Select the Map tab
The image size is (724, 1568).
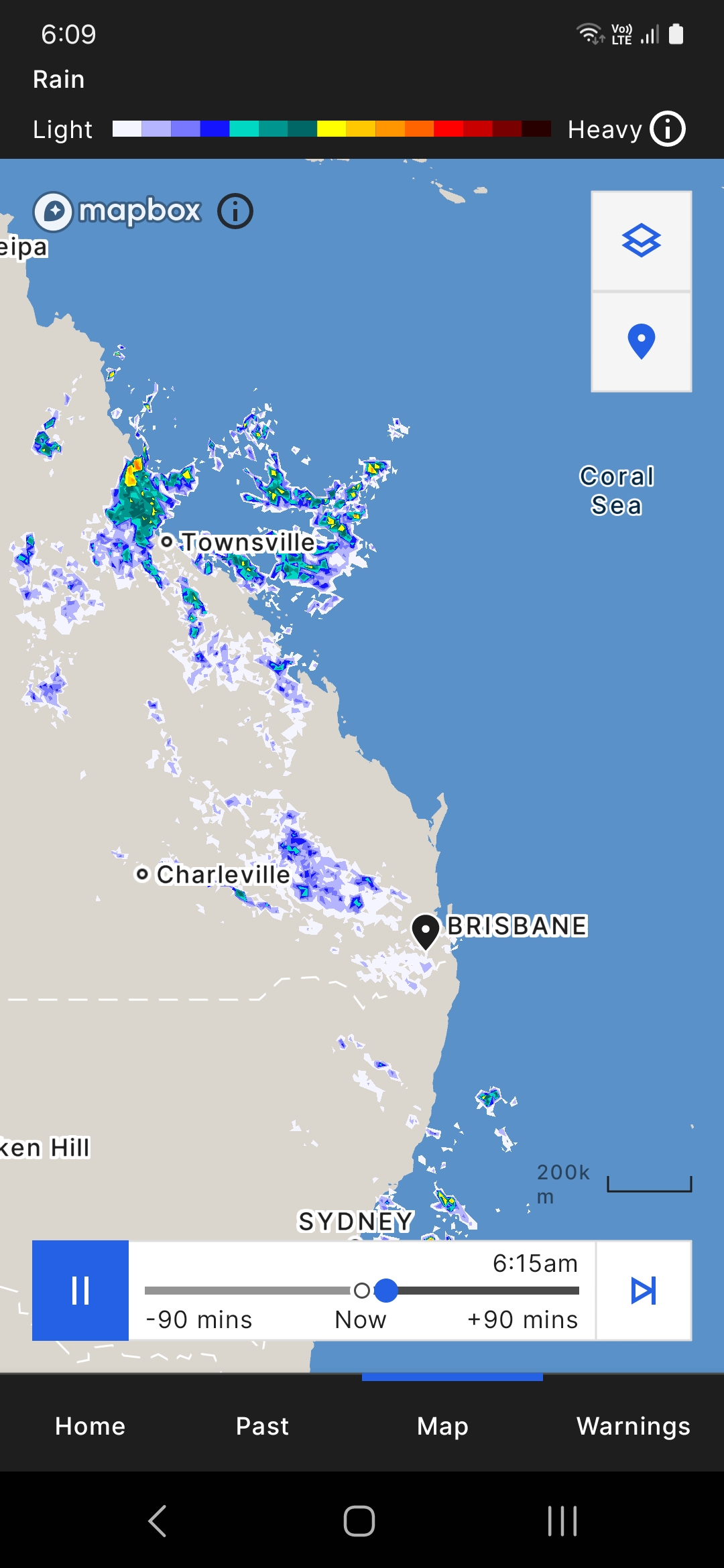442,1426
